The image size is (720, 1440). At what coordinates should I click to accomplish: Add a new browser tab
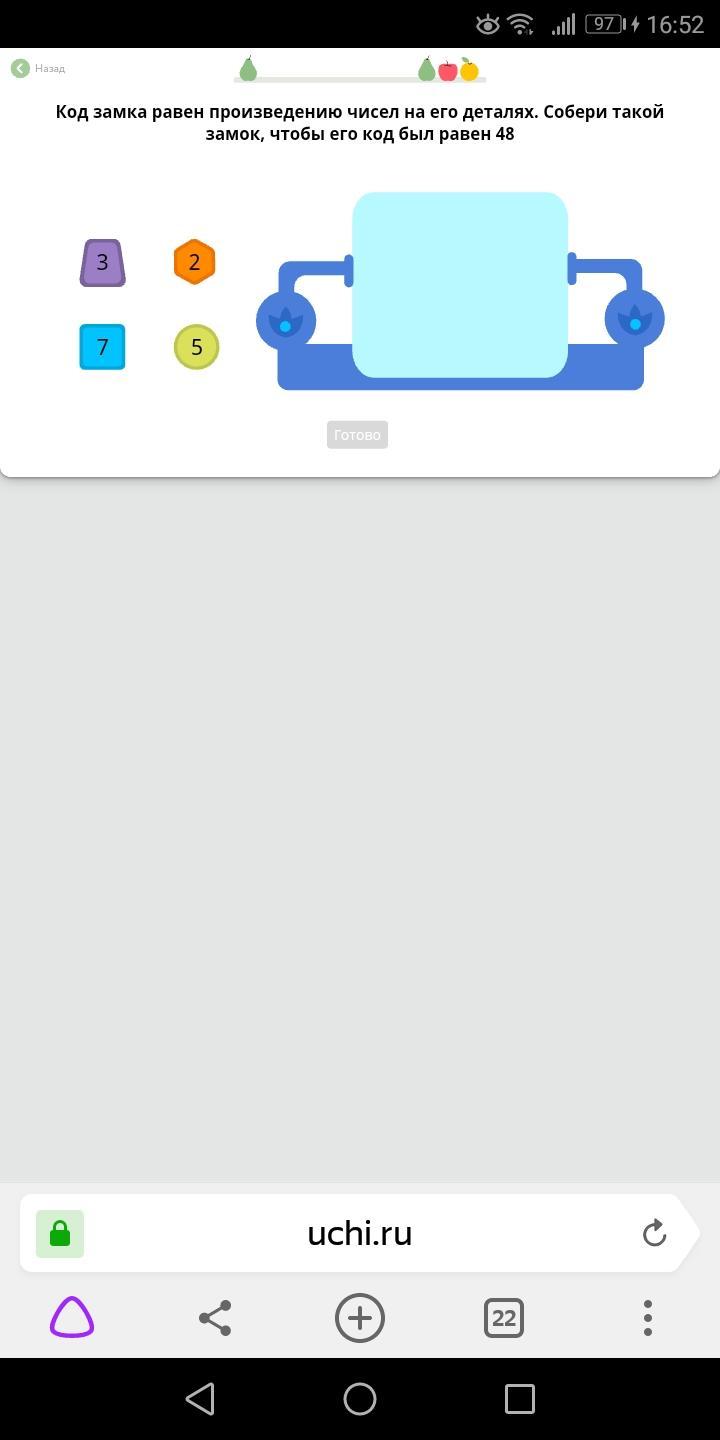pos(360,1318)
